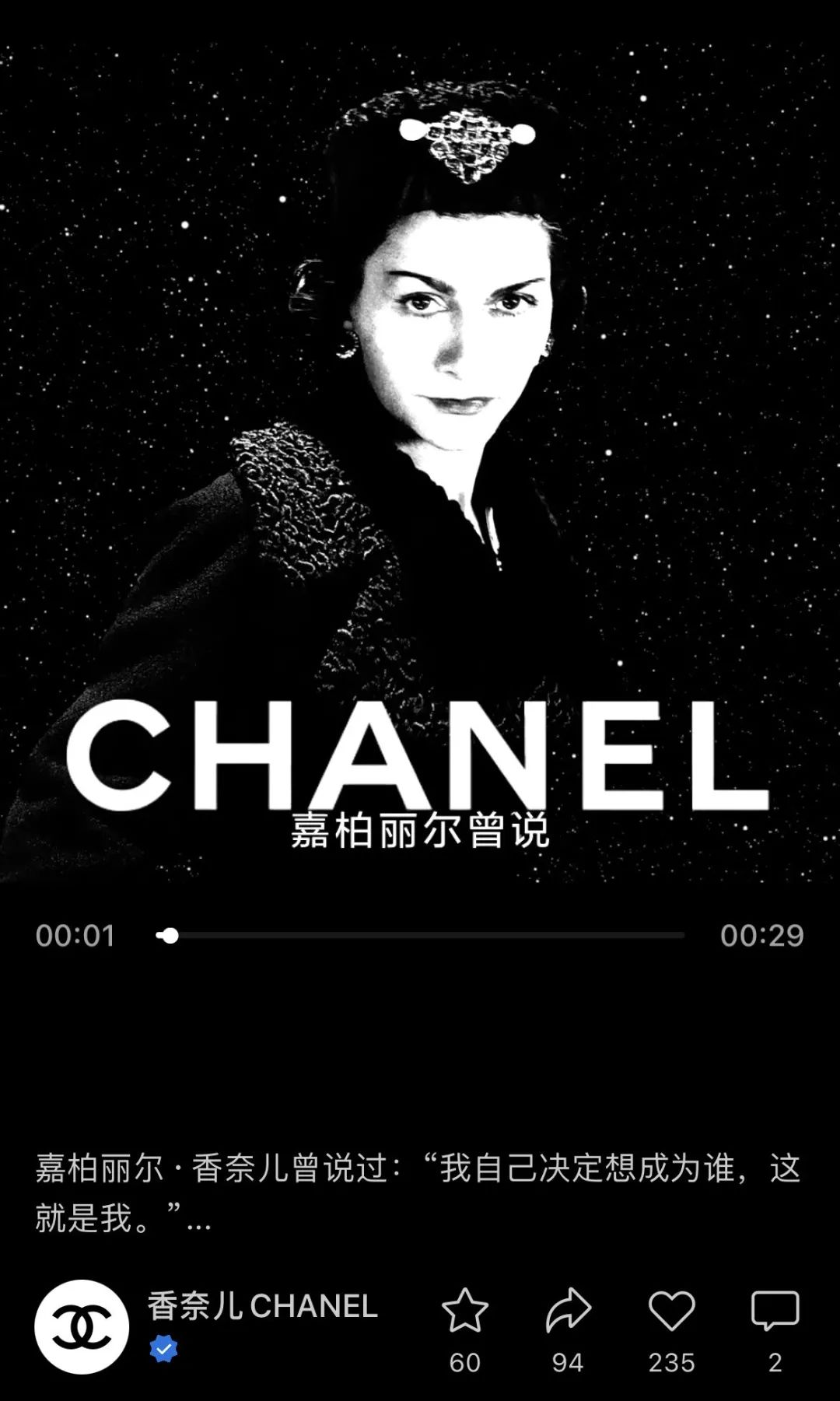This screenshot has width=840, height=1401.
Task: Favorite this video with the star icon
Action: 464,1311
